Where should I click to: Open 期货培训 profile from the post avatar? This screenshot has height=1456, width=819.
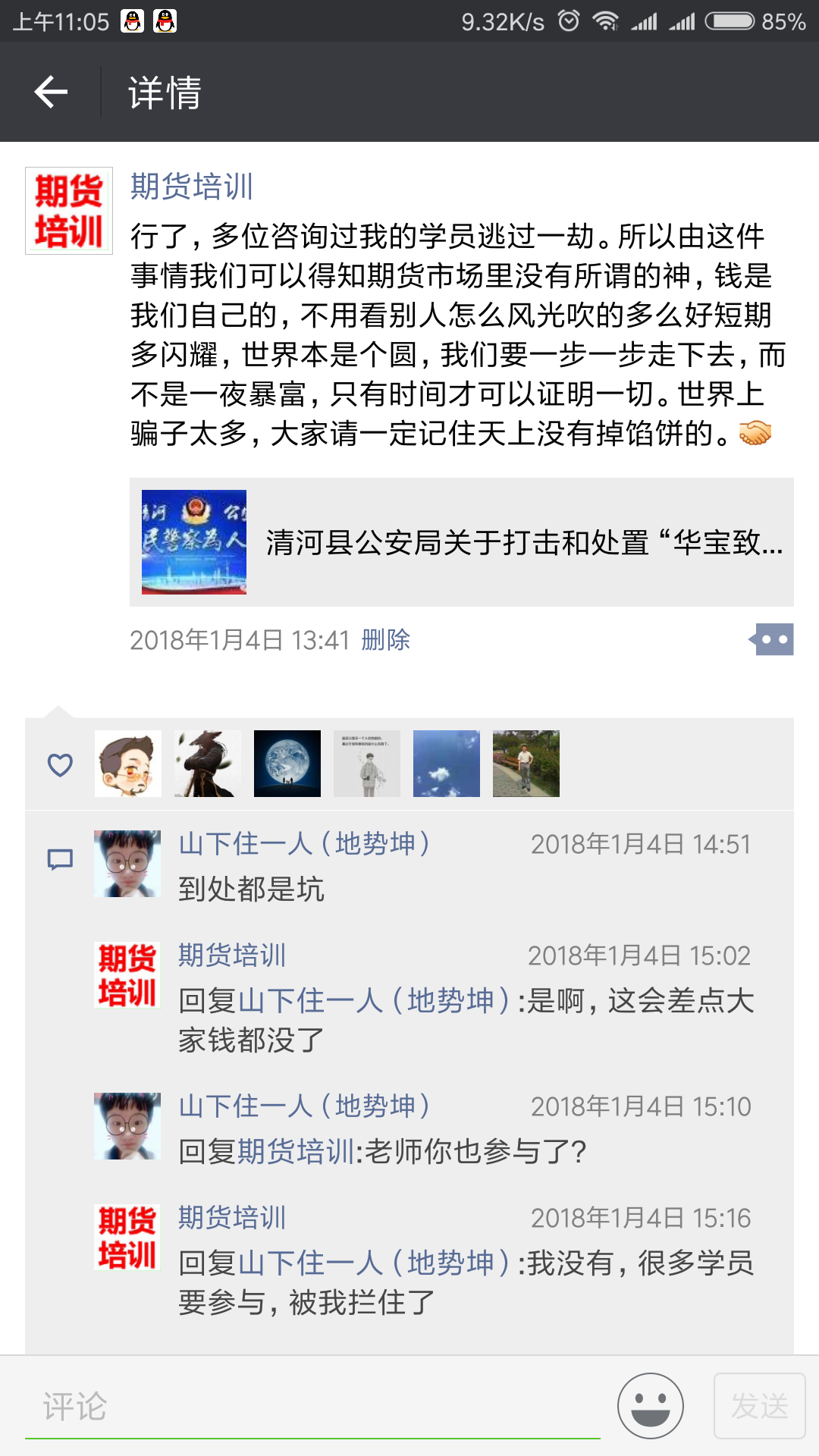69,211
